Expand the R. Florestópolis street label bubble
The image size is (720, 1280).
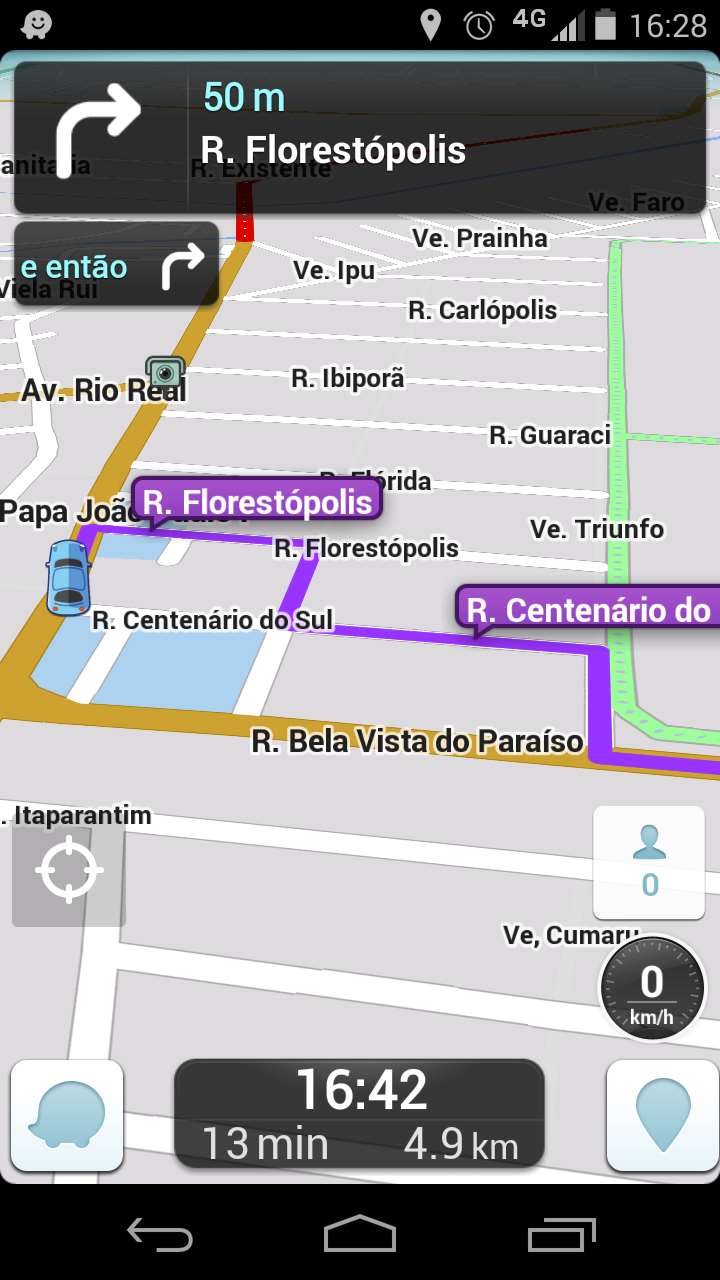tap(257, 500)
